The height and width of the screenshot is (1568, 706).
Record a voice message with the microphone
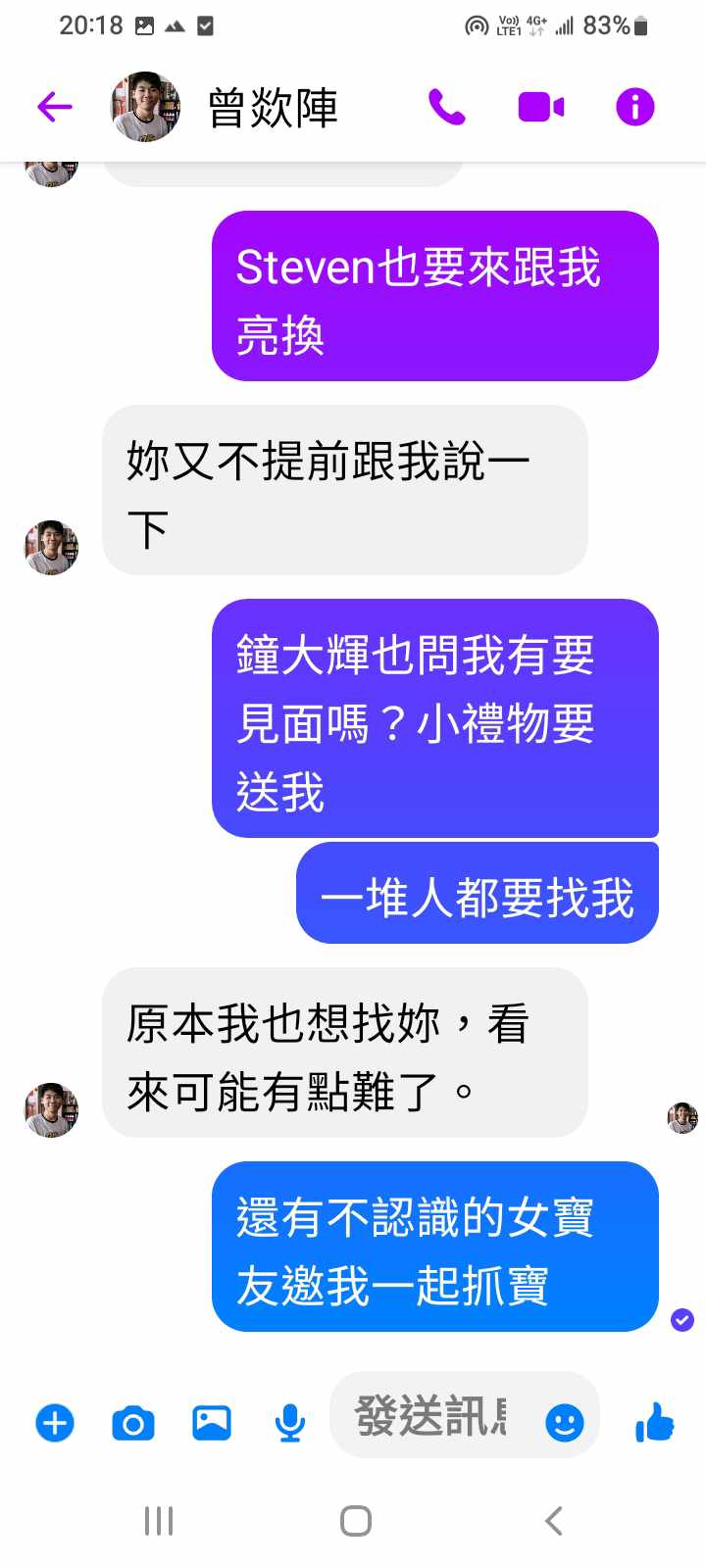click(290, 1423)
